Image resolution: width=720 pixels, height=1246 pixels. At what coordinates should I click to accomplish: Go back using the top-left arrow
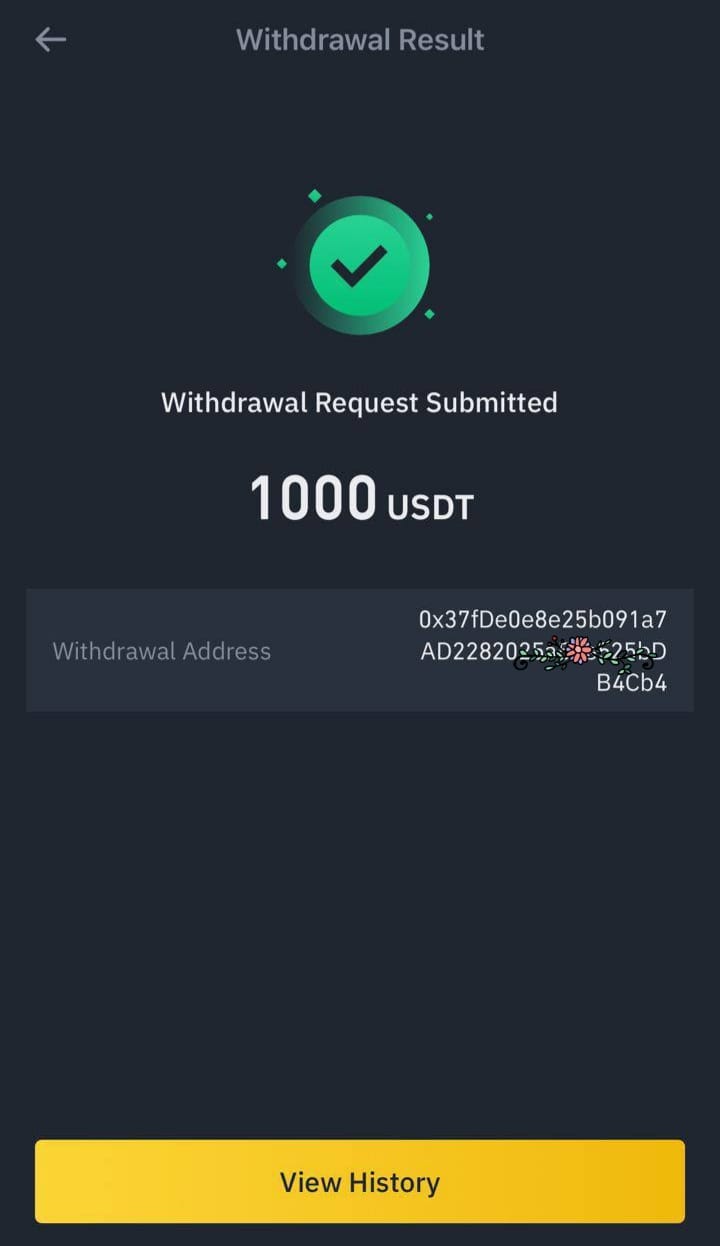click(50, 40)
